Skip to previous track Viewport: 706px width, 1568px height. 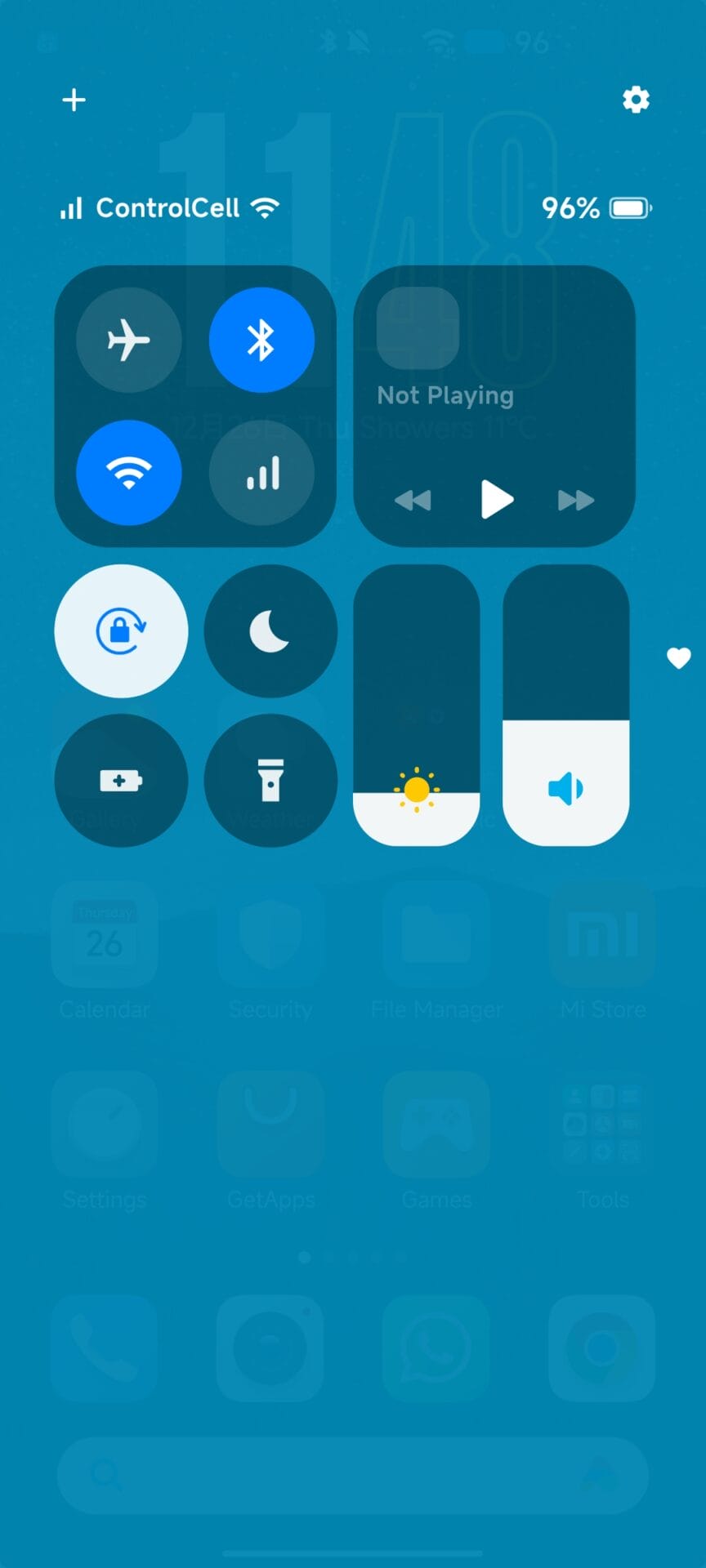coord(413,500)
